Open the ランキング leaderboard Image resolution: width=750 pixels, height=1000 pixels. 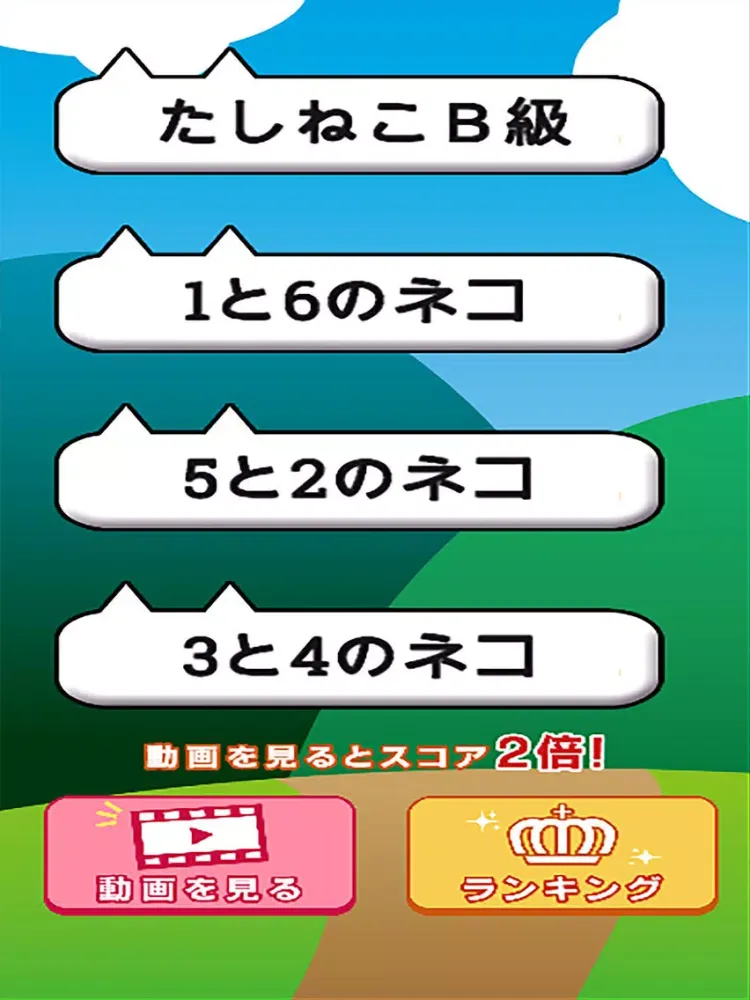562,854
